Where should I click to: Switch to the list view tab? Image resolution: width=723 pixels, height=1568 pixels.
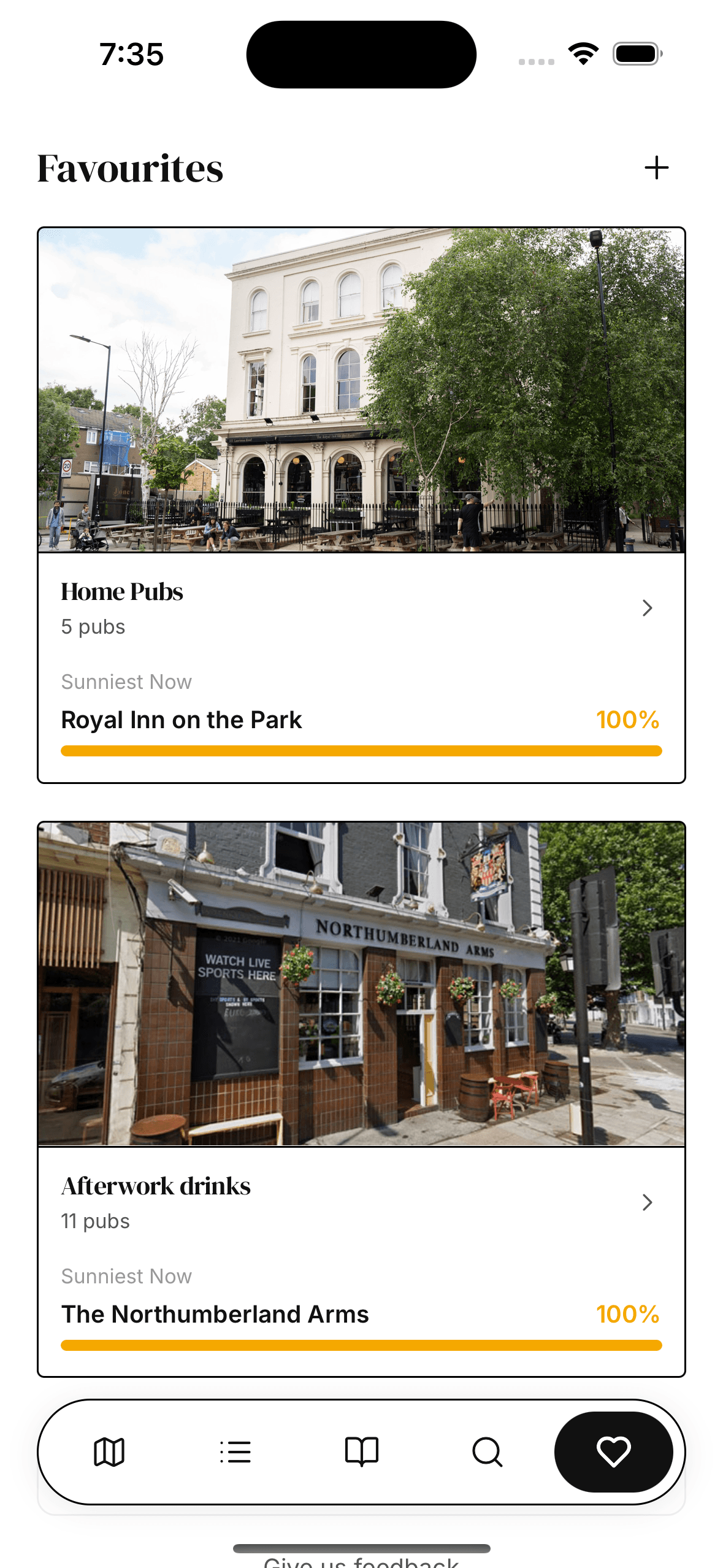235,1452
